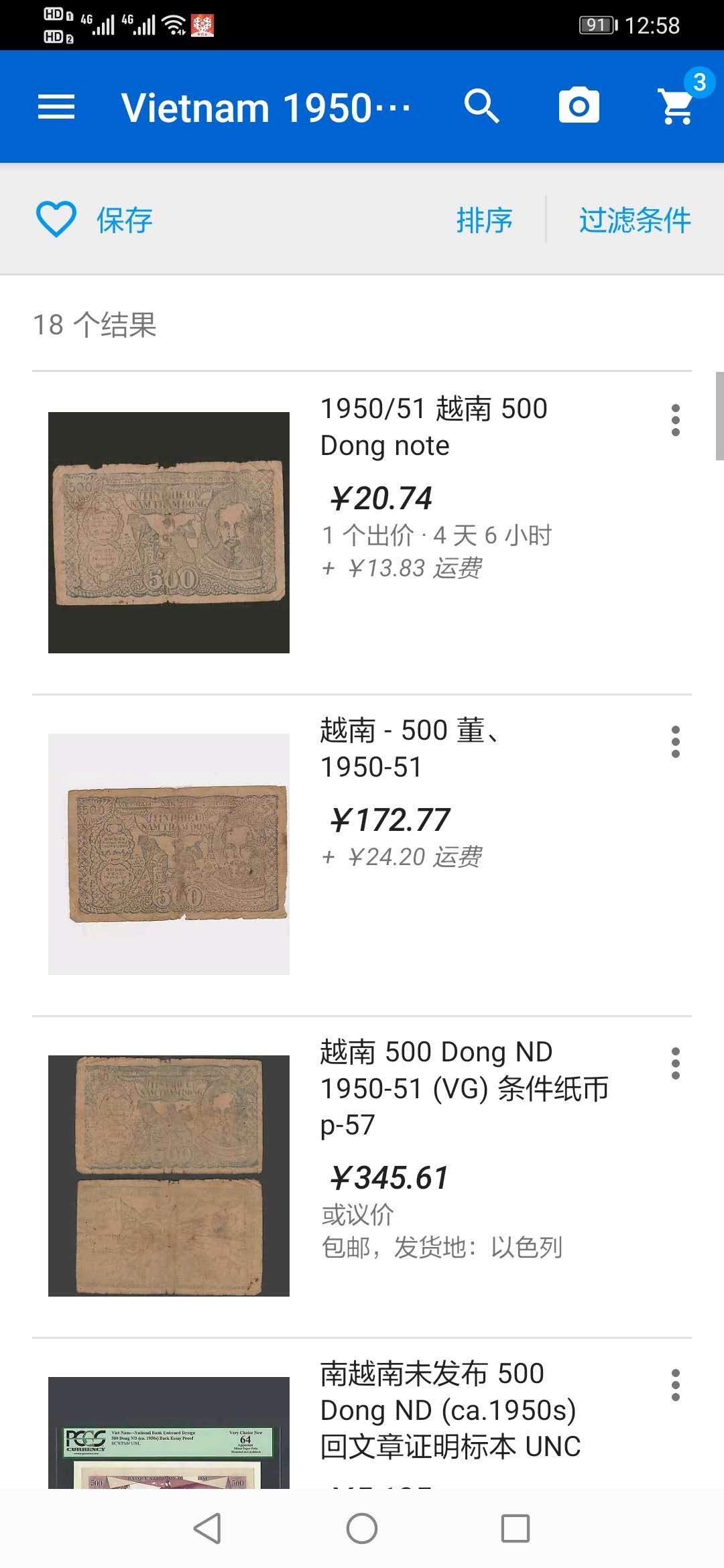The image size is (724, 1568).
Task: Open options menu for the 南越南未发布 listing
Action: pyautogui.click(x=674, y=1384)
